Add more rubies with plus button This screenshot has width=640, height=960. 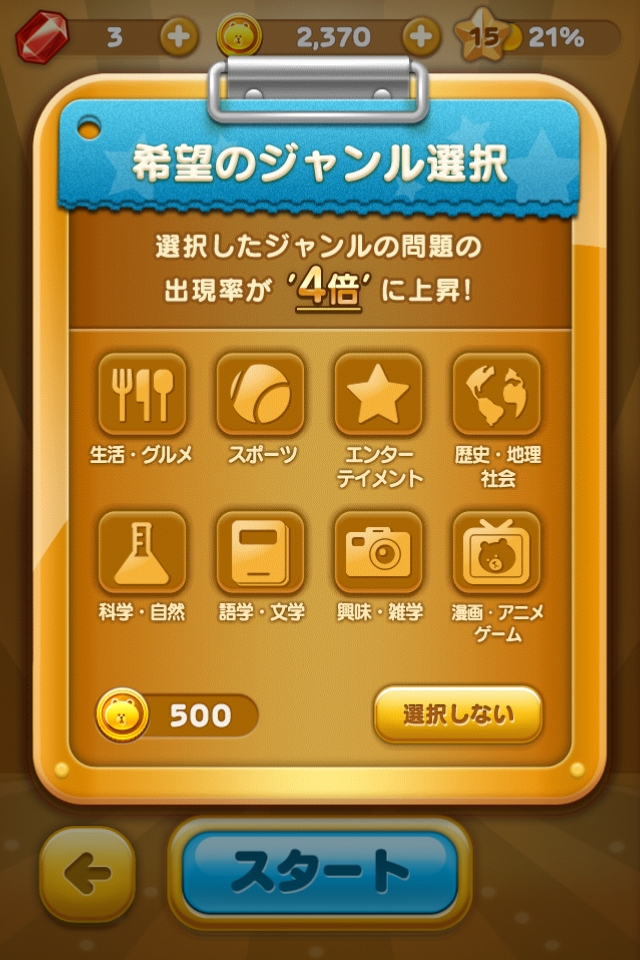tap(180, 38)
